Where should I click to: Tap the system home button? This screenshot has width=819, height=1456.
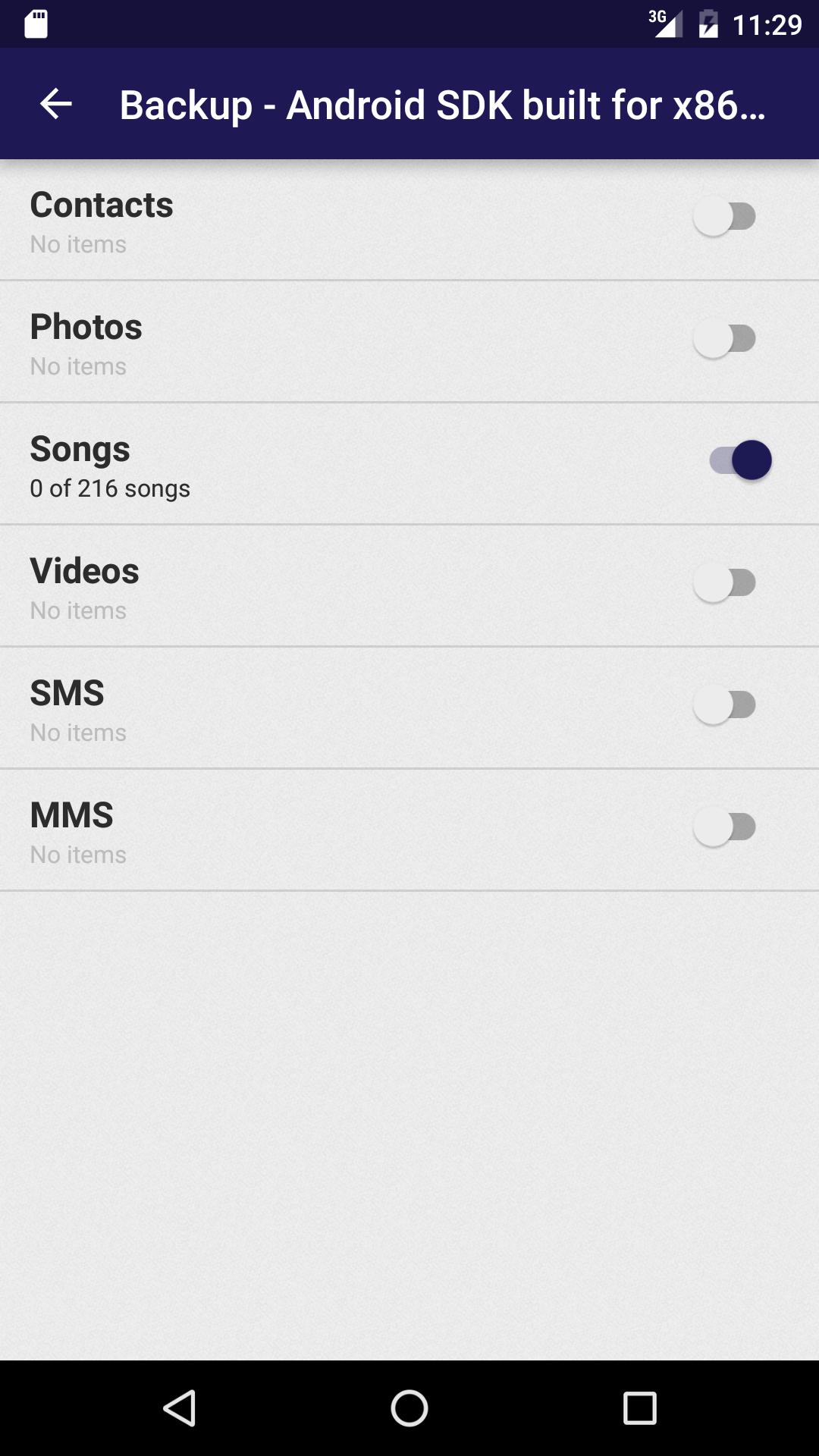coord(409,1408)
